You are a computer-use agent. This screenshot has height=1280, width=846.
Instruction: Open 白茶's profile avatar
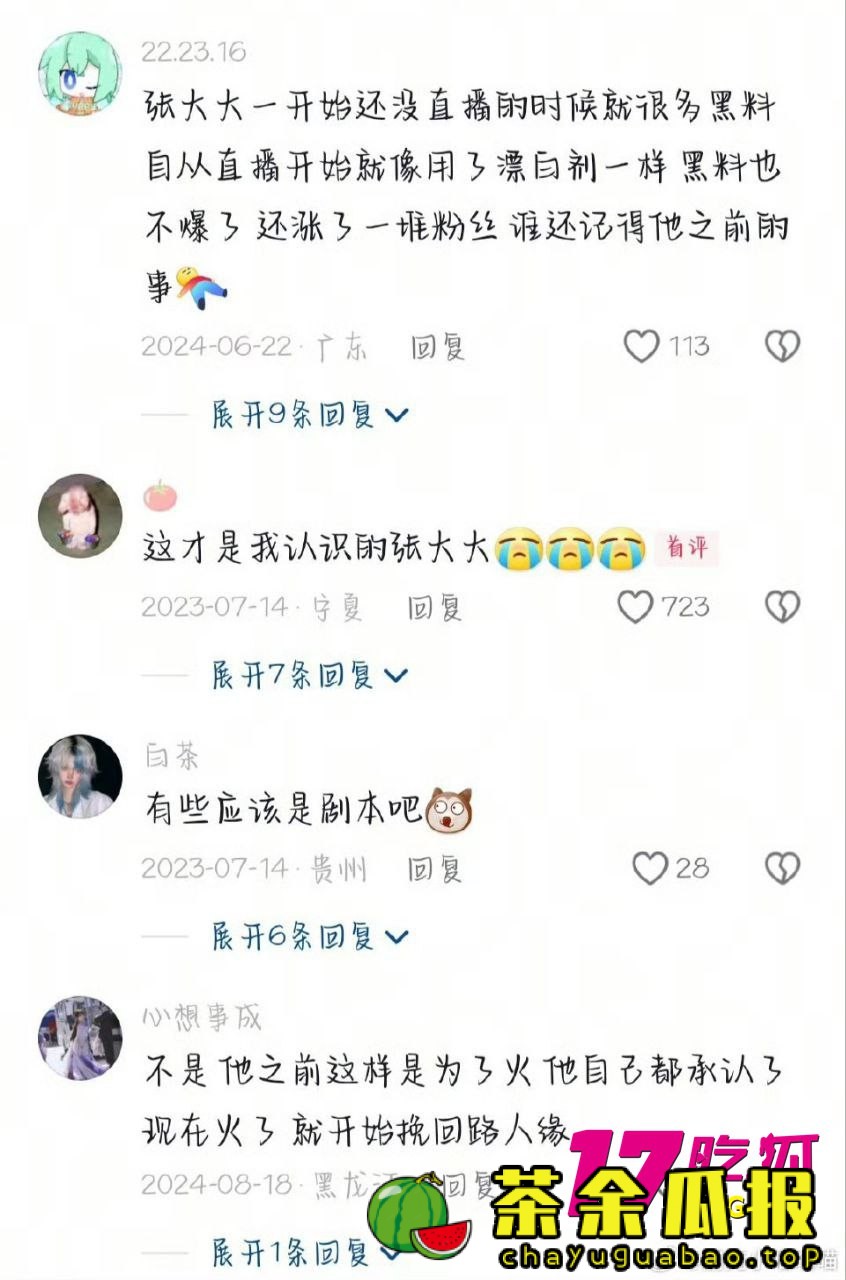80,777
